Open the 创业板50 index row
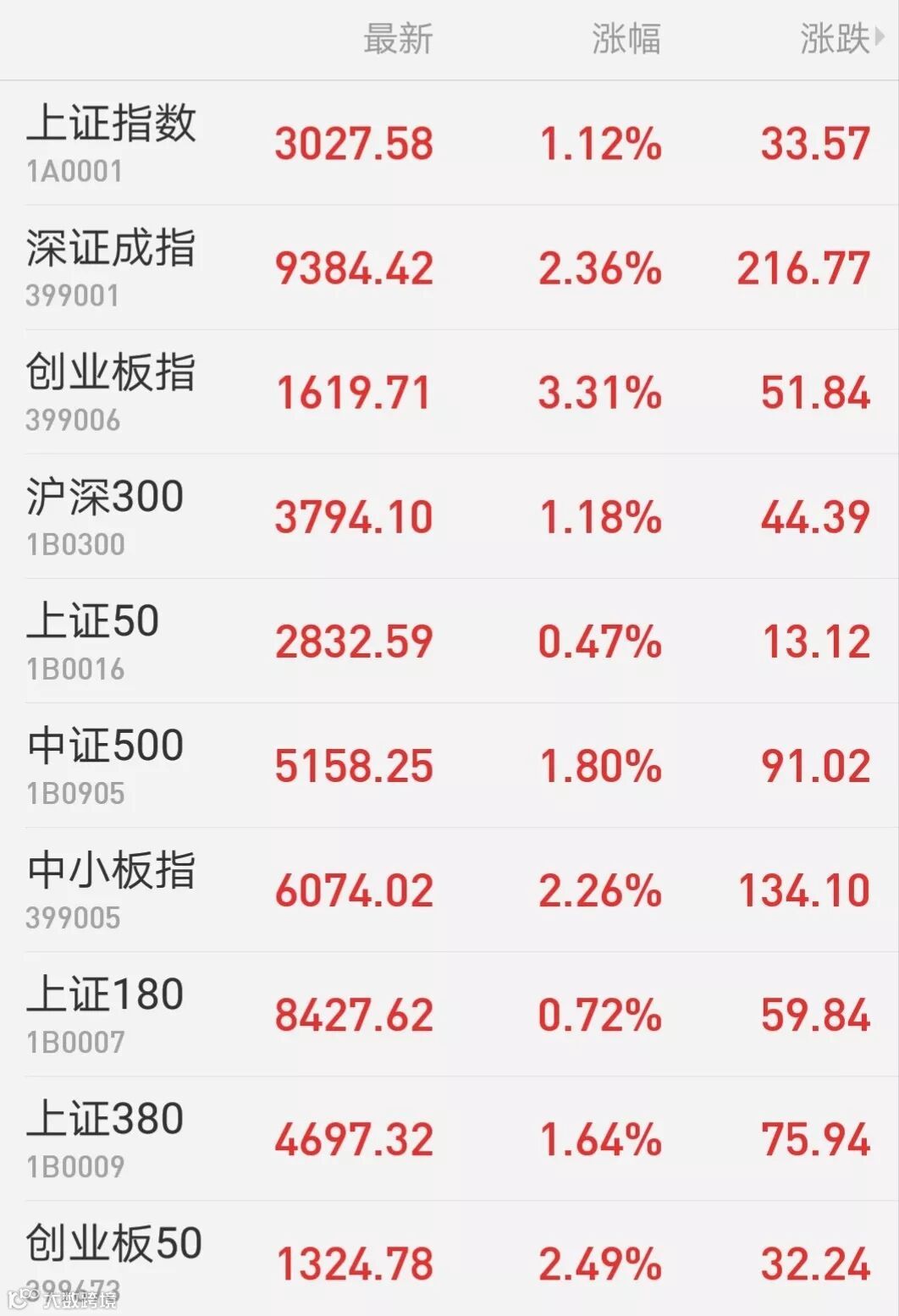 click(449, 1258)
